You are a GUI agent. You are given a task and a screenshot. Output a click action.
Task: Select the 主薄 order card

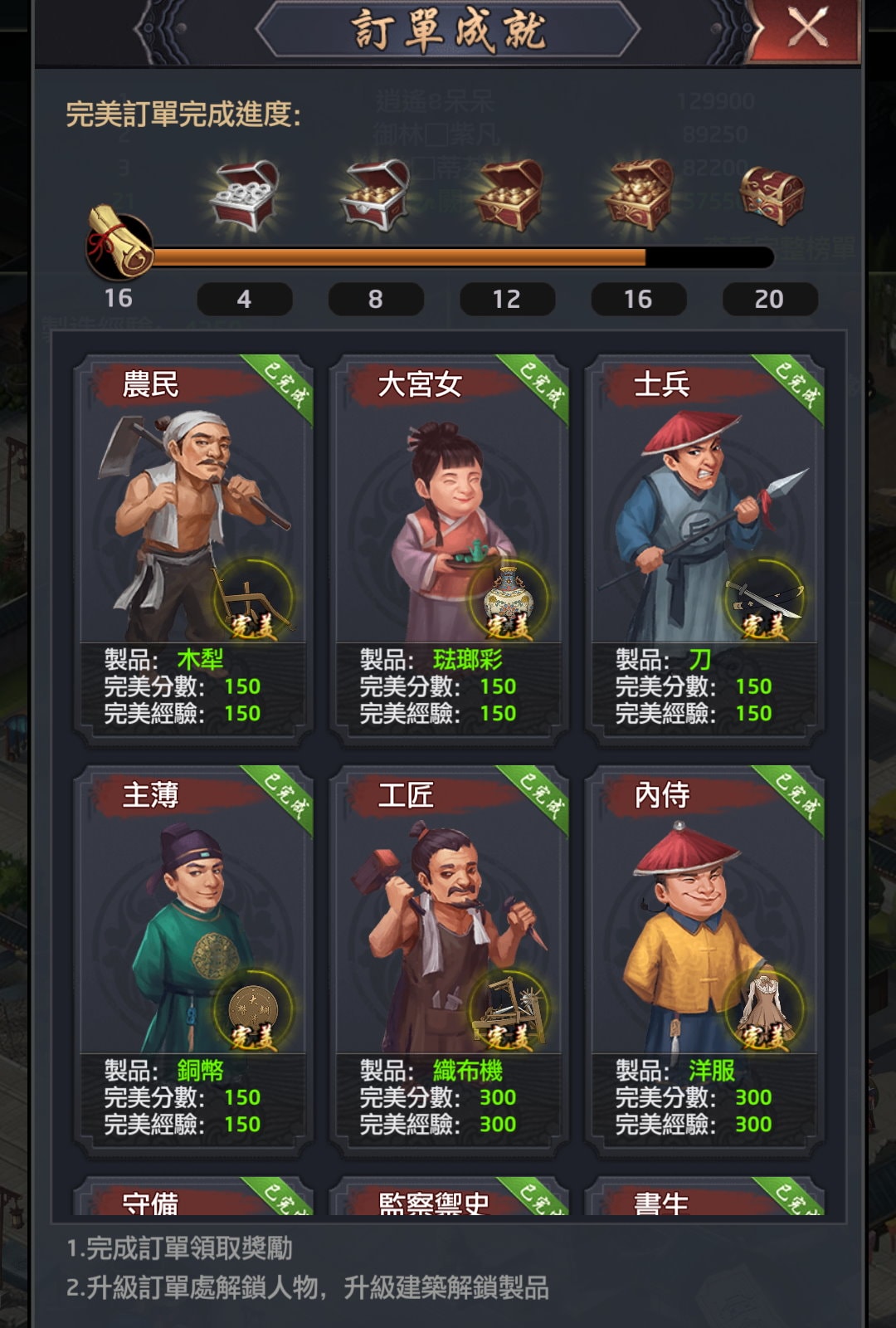click(193, 959)
